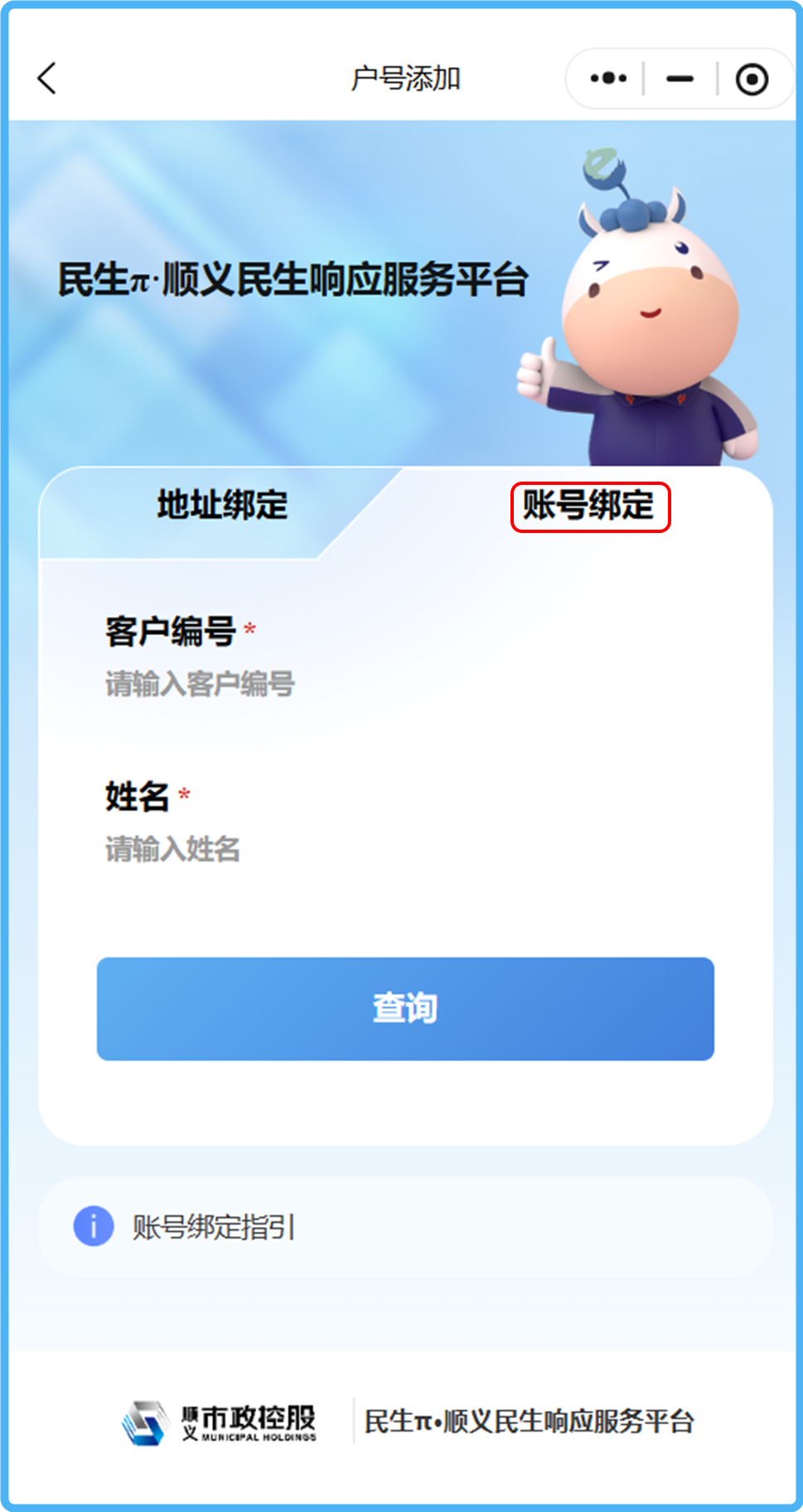This screenshot has width=803, height=1512.
Task: Open 账号绑定指引 guide
Action: [x=214, y=1227]
